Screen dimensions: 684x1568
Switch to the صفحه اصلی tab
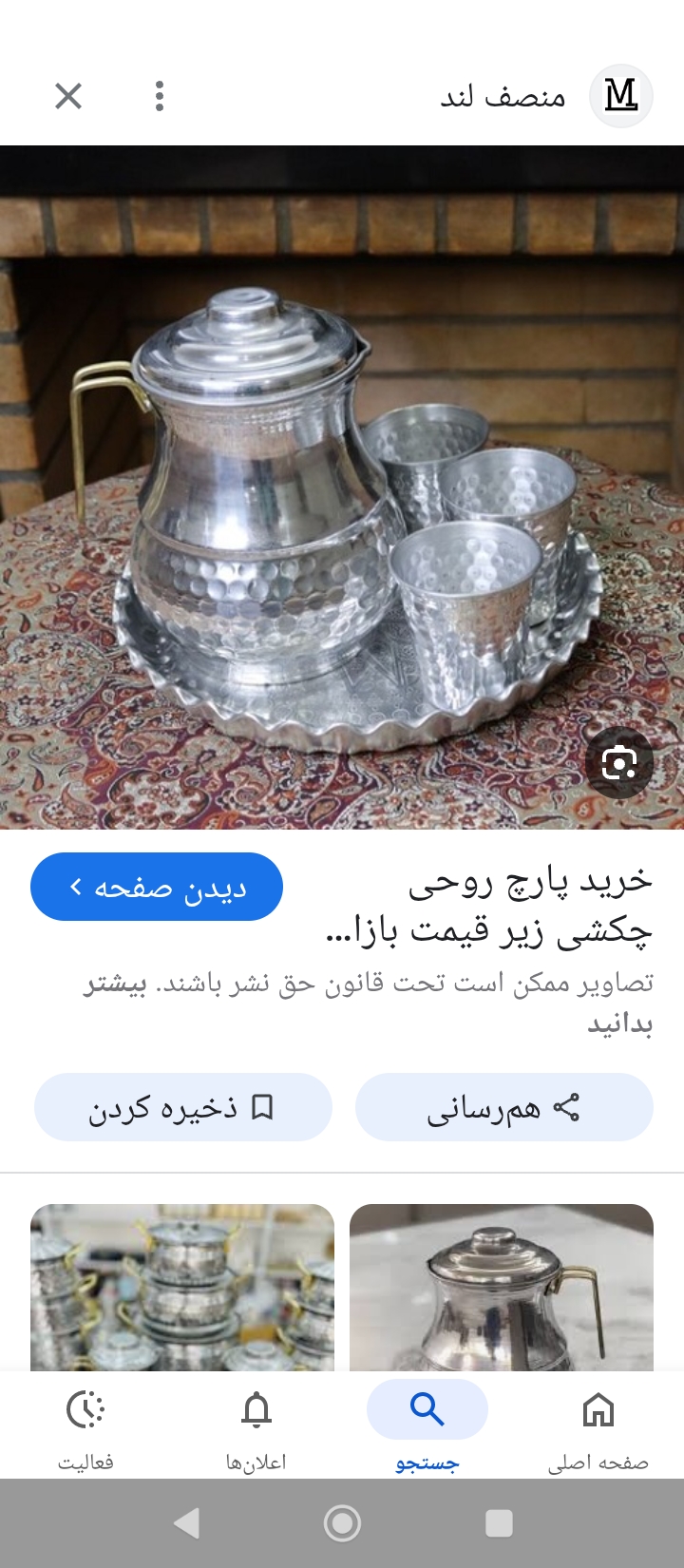[598, 1427]
